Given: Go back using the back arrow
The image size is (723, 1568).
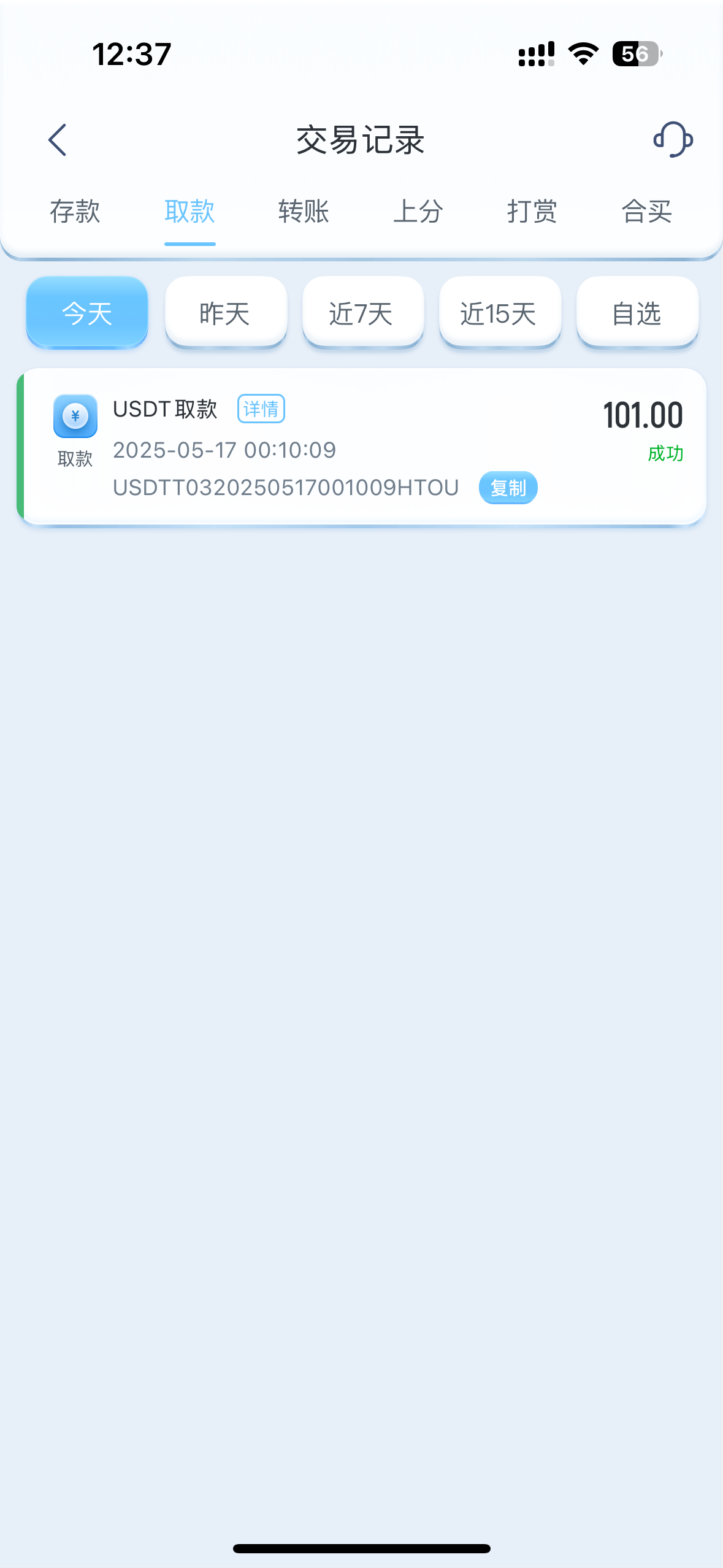Looking at the screenshot, I should 58,140.
